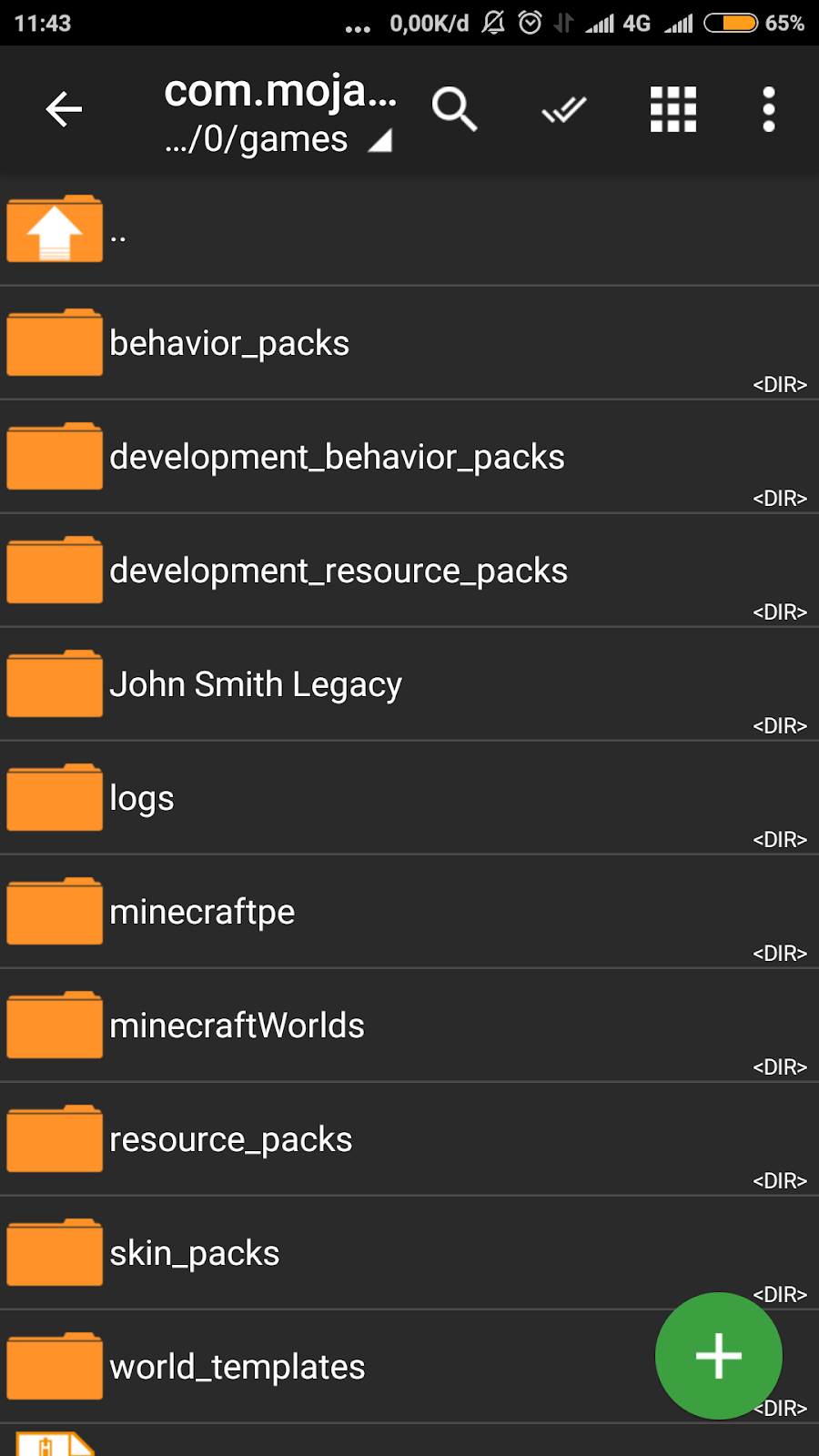Open the search magnifier
819x1456 pixels.
454,110
